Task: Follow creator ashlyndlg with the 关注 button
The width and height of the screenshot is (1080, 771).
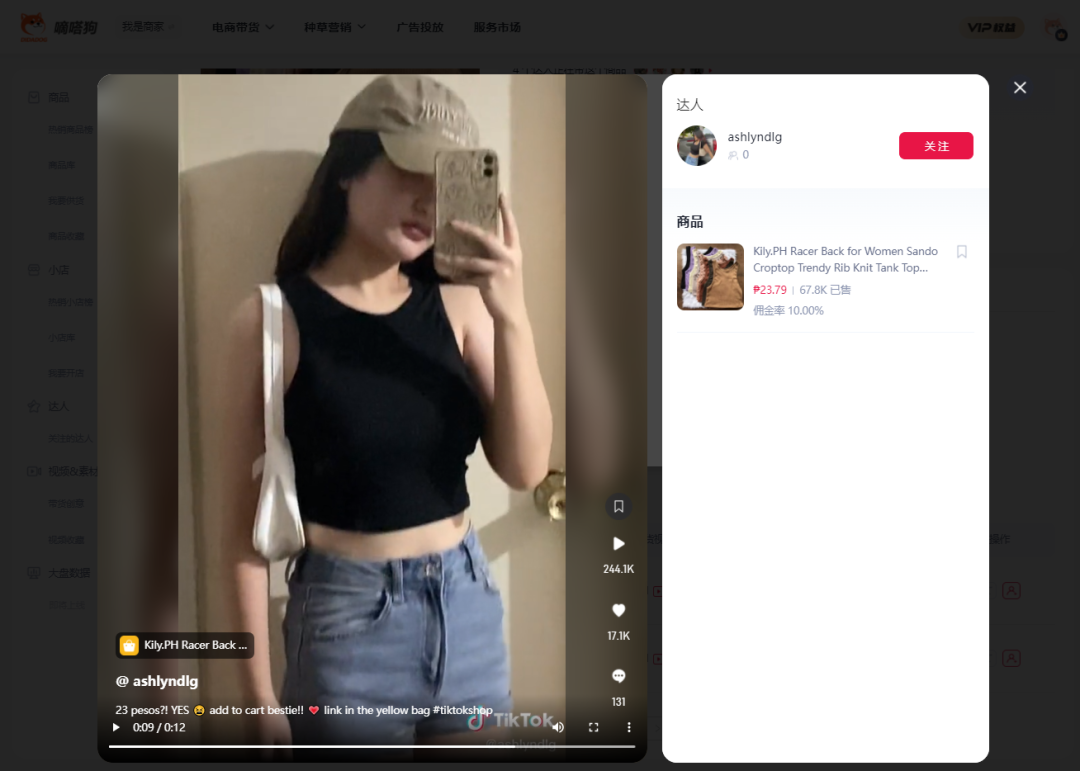Action: point(935,146)
